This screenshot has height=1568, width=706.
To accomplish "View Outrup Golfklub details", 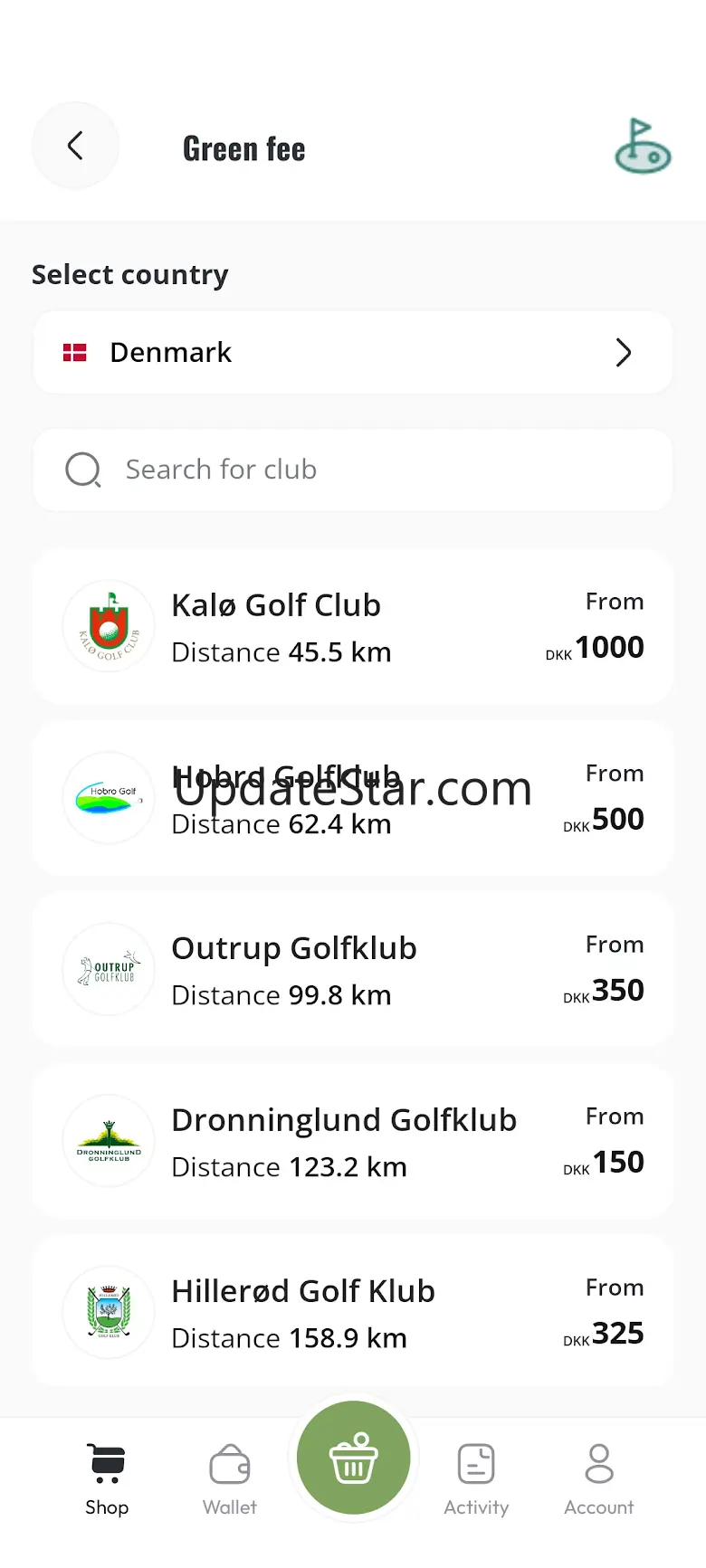I will [x=352, y=970].
